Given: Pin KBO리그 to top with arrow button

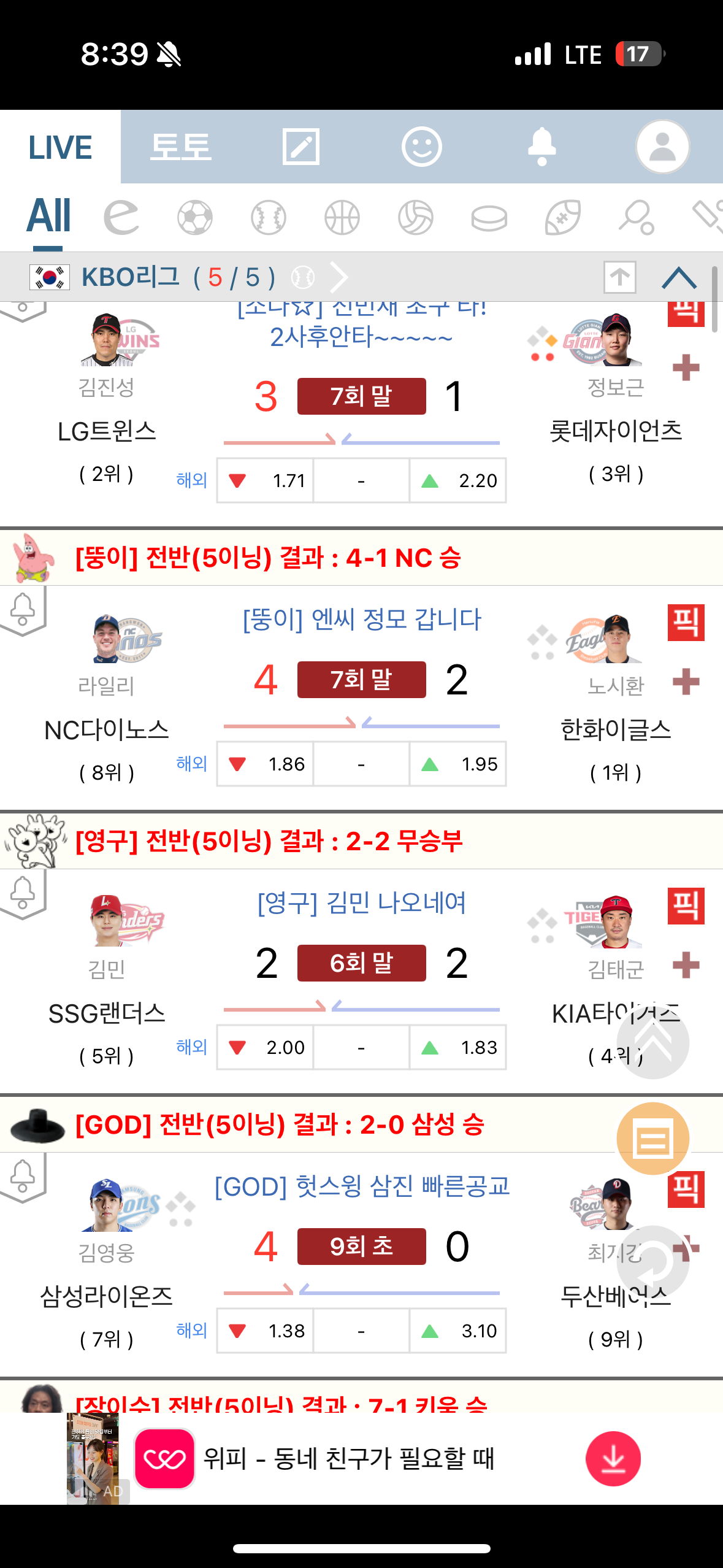Looking at the screenshot, I should [619, 278].
